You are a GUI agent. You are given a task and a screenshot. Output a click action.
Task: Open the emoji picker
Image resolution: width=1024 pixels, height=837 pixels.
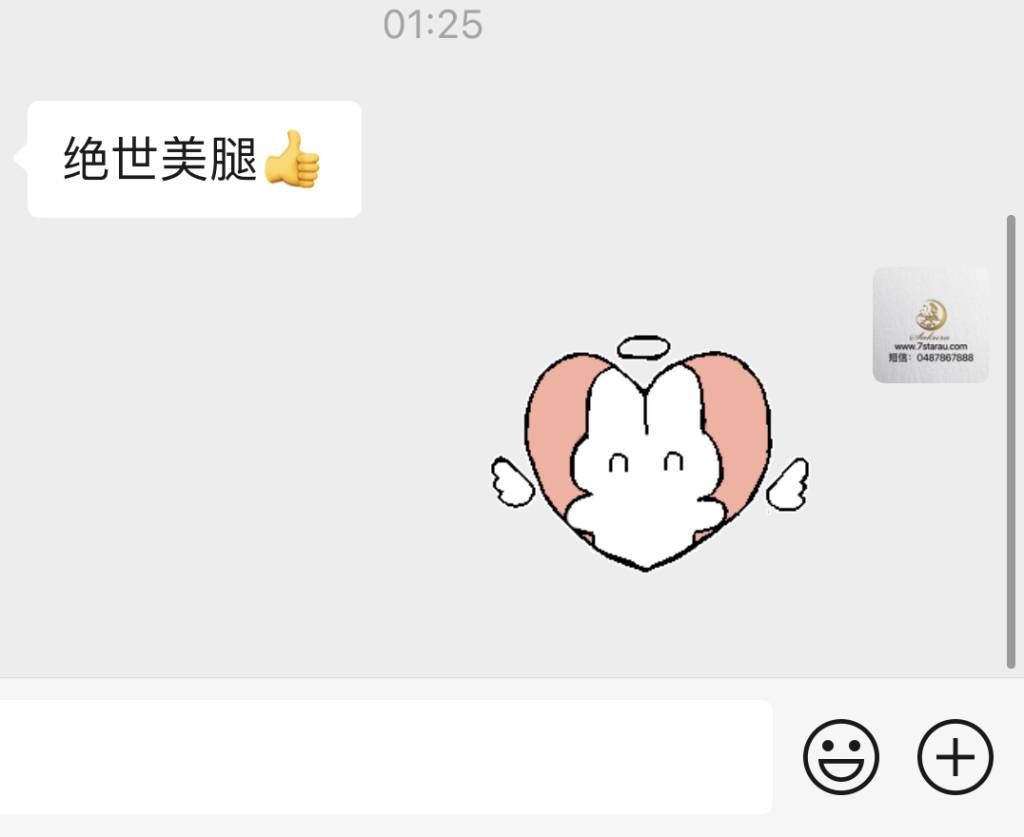pyautogui.click(x=841, y=757)
